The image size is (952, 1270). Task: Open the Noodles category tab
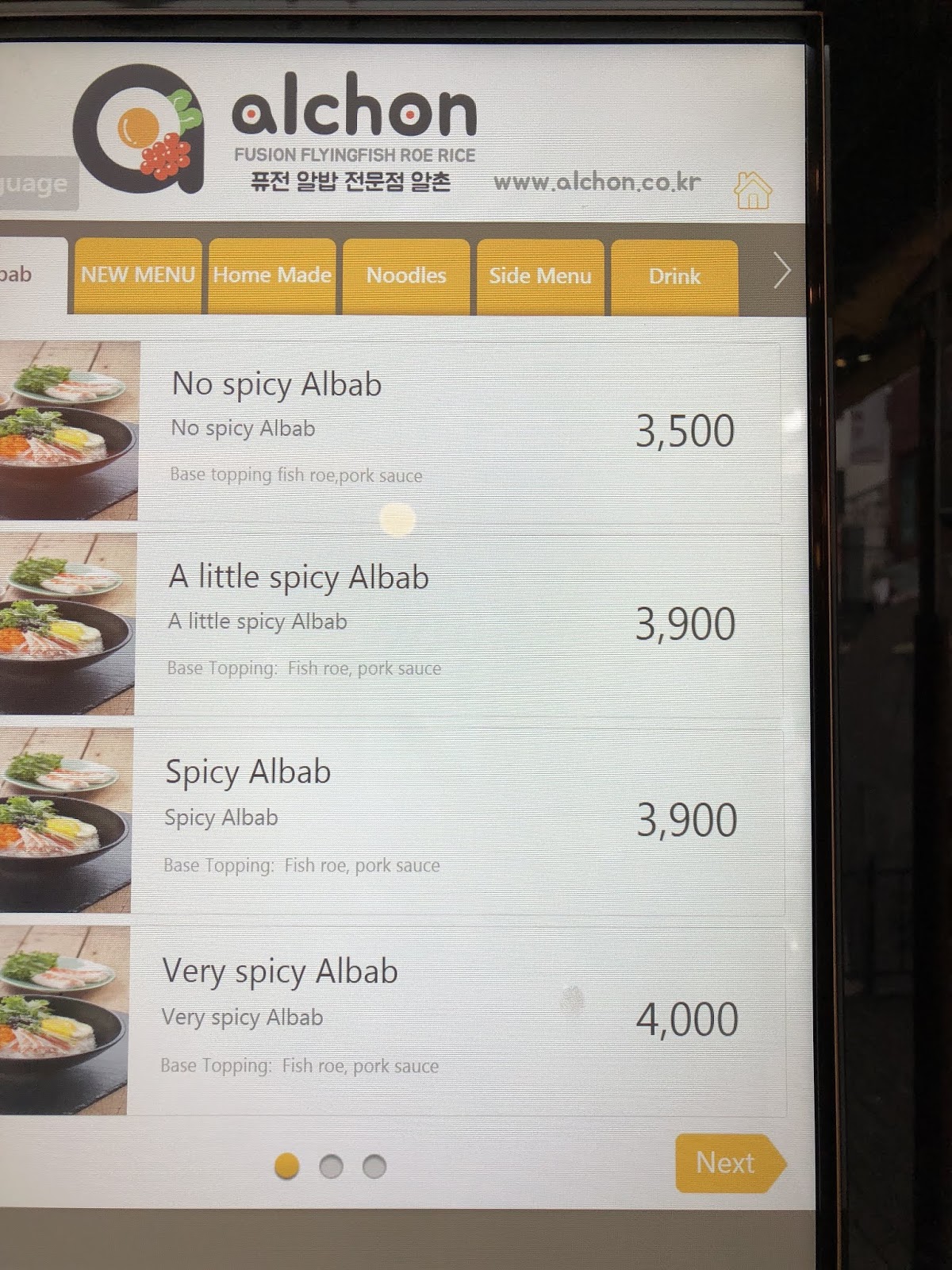point(406,276)
